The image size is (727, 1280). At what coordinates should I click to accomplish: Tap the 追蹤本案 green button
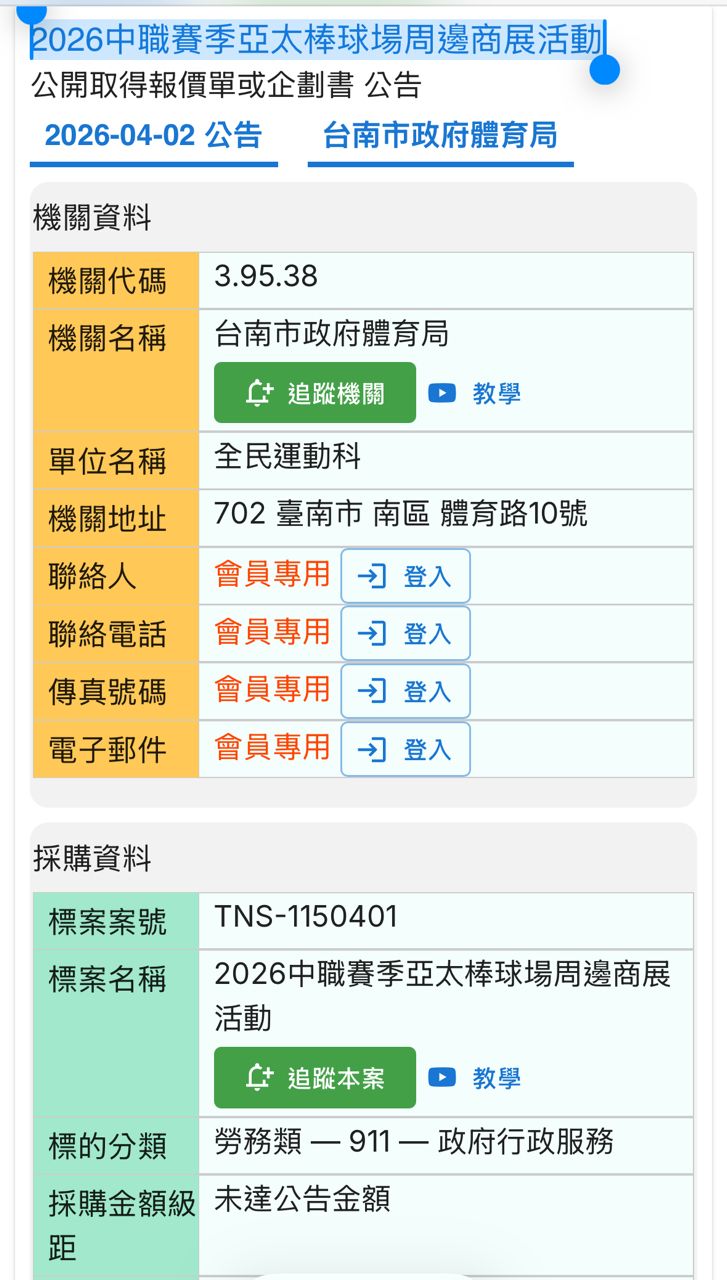314,1078
